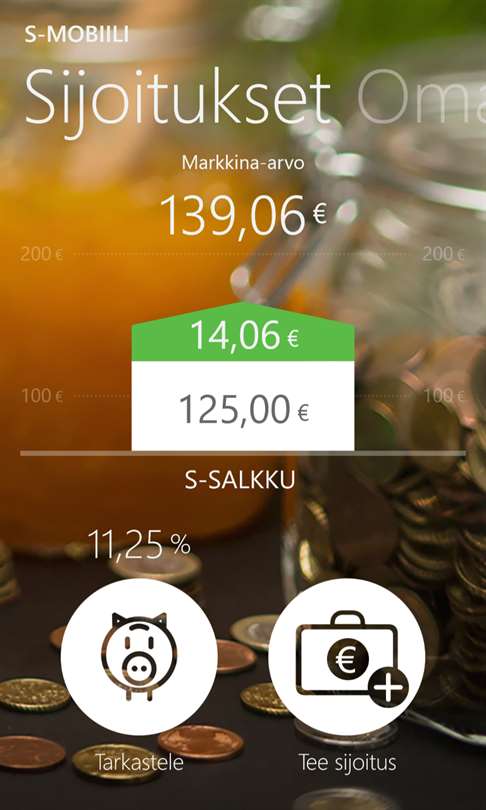Image resolution: width=486 pixels, height=810 pixels.
Task: Switch to the Oma pivot tab
Action: pyautogui.click(x=421, y=98)
